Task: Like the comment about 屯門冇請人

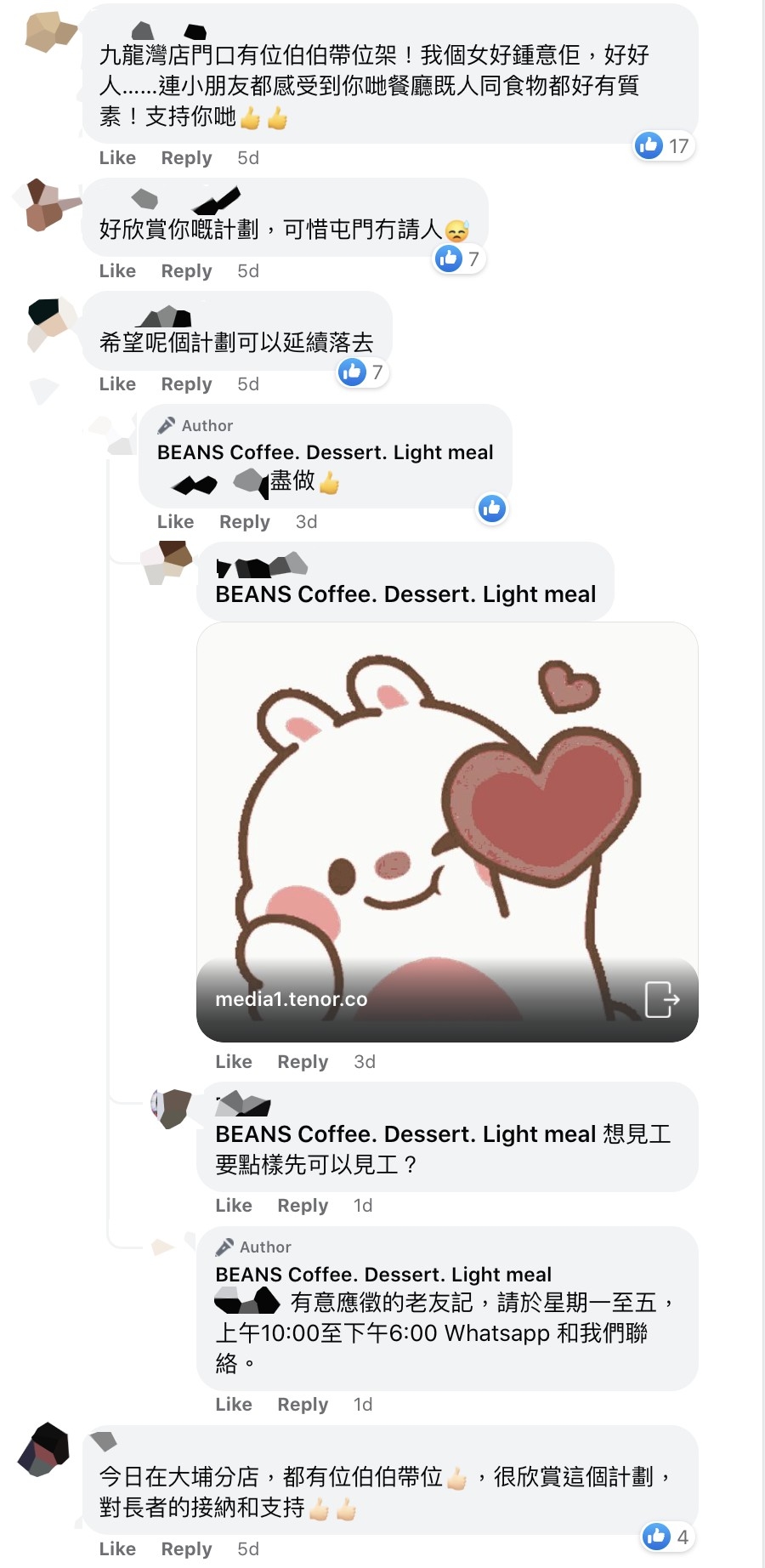Action: tap(117, 271)
